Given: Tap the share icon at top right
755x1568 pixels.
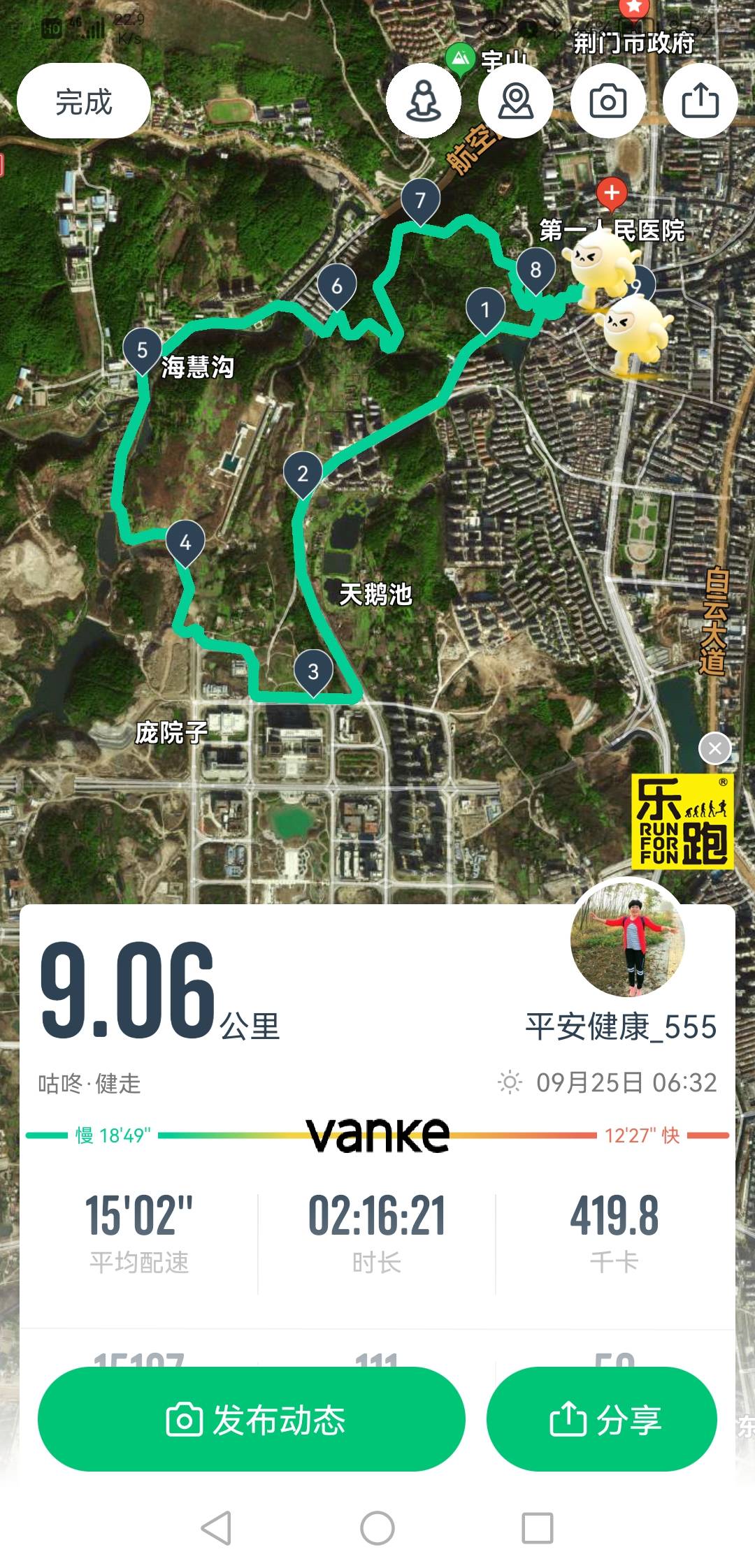Looking at the screenshot, I should coord(700,101).
